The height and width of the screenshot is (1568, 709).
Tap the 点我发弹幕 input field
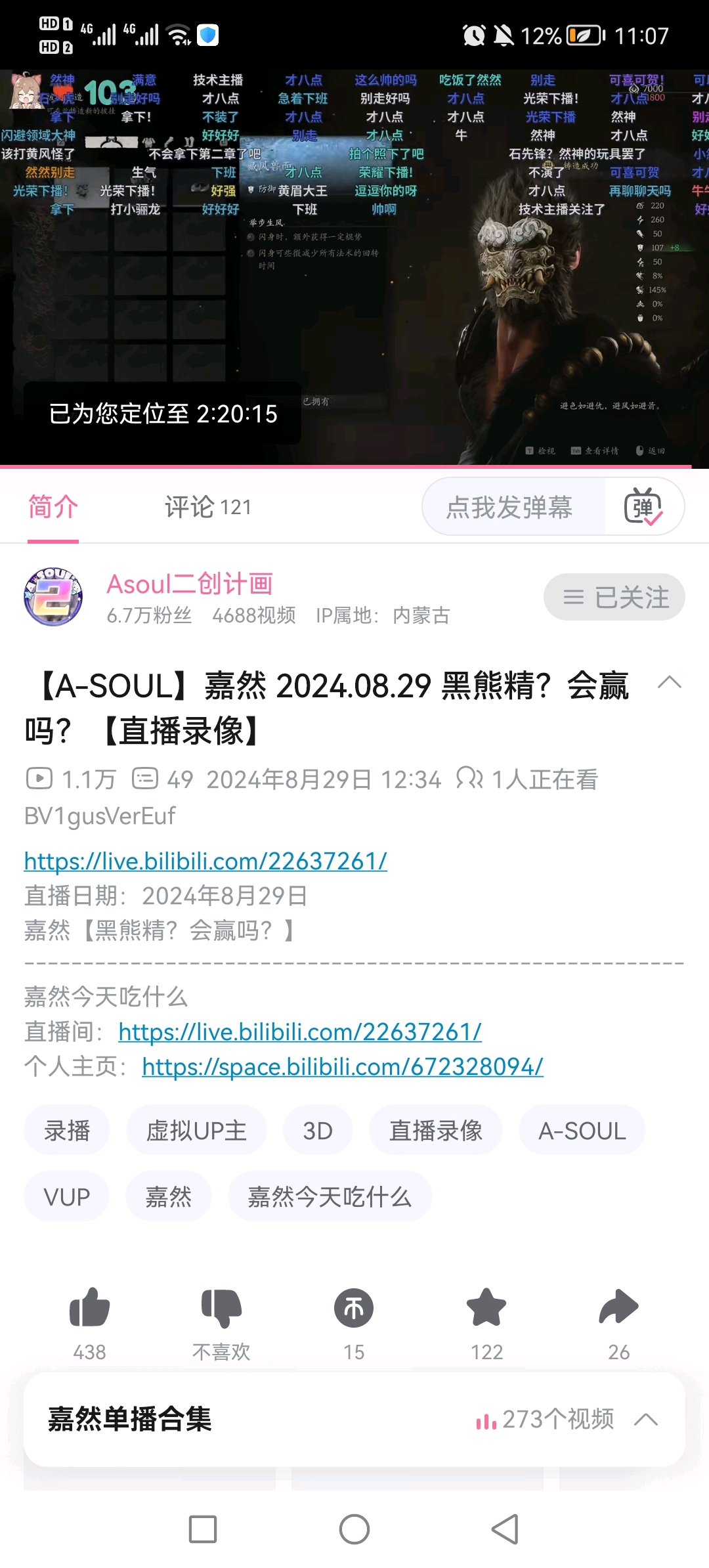coord(509,507)
